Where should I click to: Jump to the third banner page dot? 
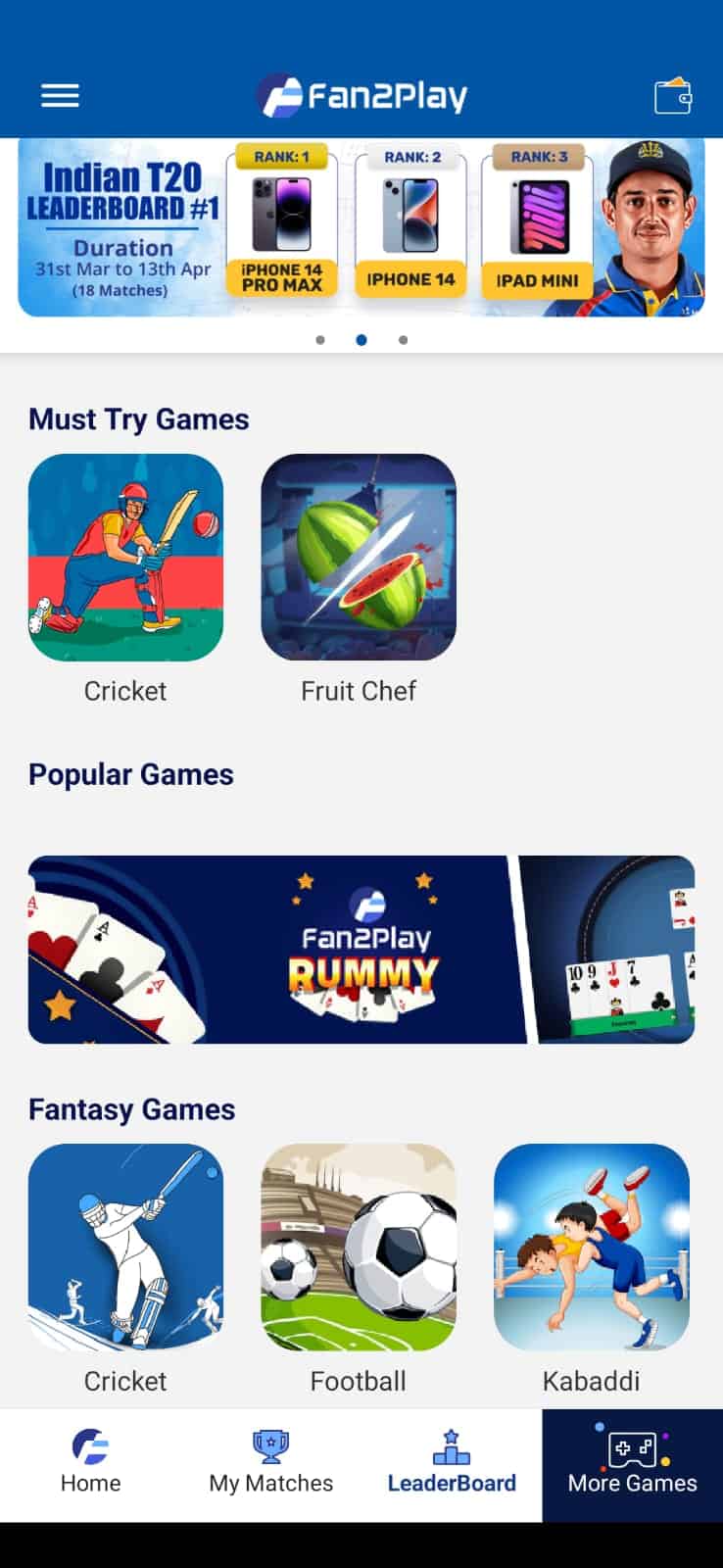click(x=403, y=340)
